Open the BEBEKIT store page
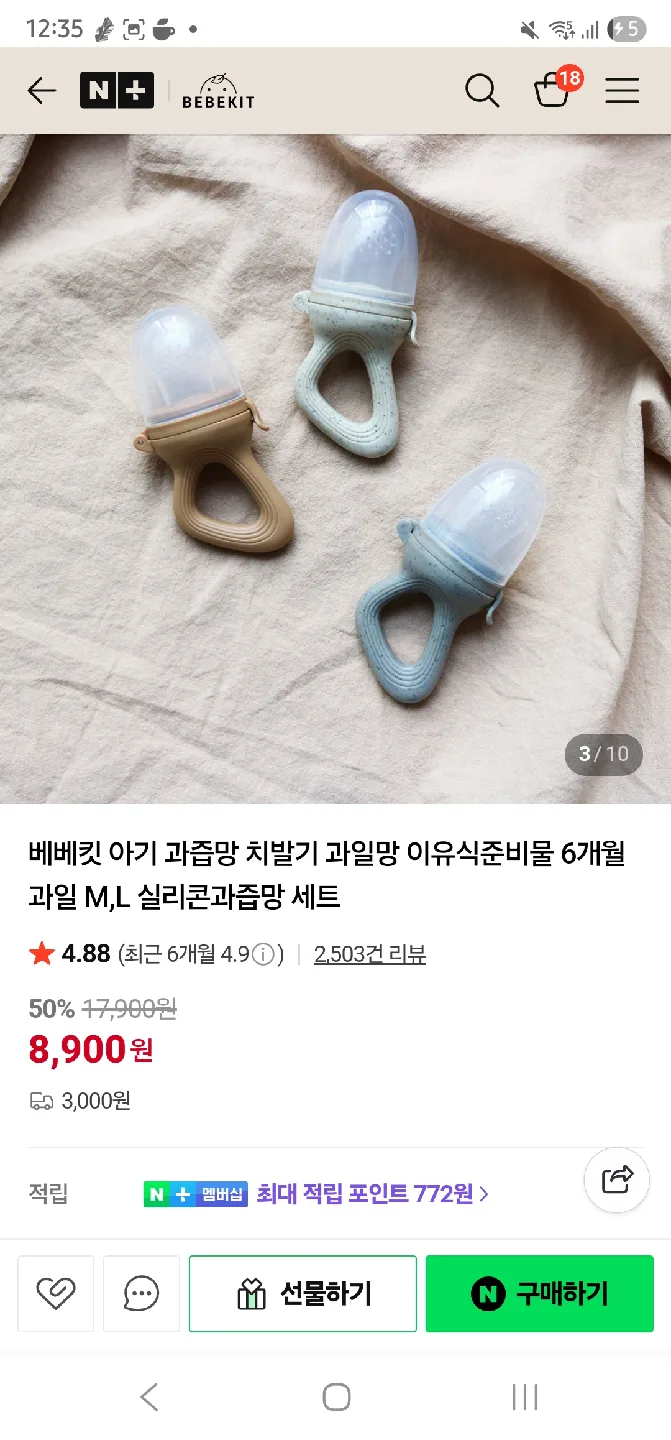Image resolution: width=671 pixels, height=1440 pixels. (218, 91)
